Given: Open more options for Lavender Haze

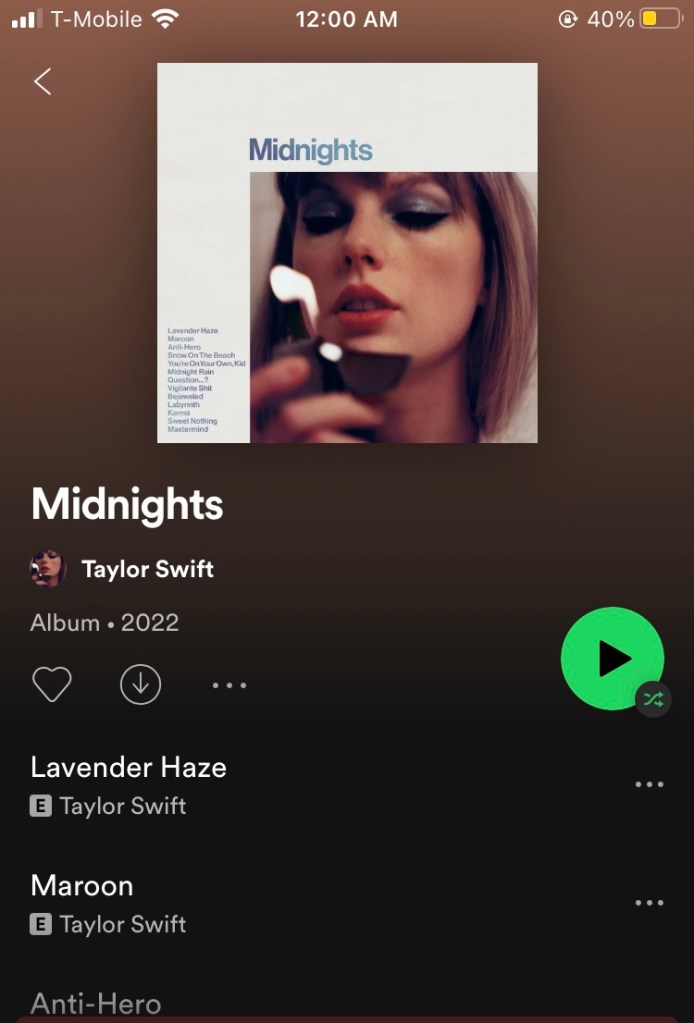Looking at the screenshot, I should pyautogui.click(x=649, y=785).
